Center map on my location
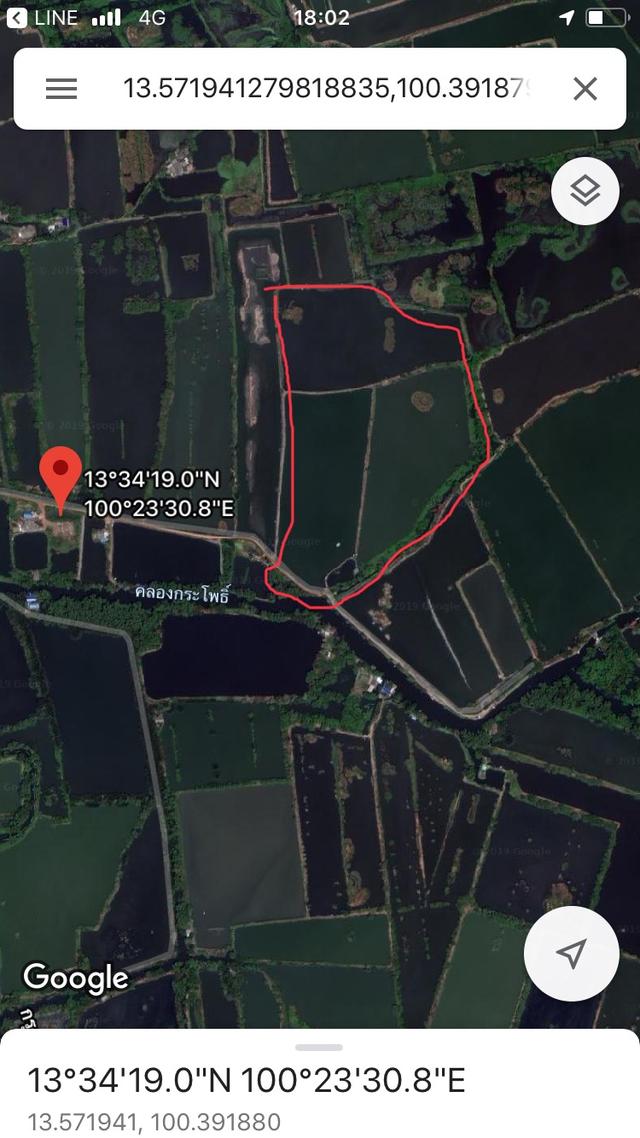 tap(571, 954)
